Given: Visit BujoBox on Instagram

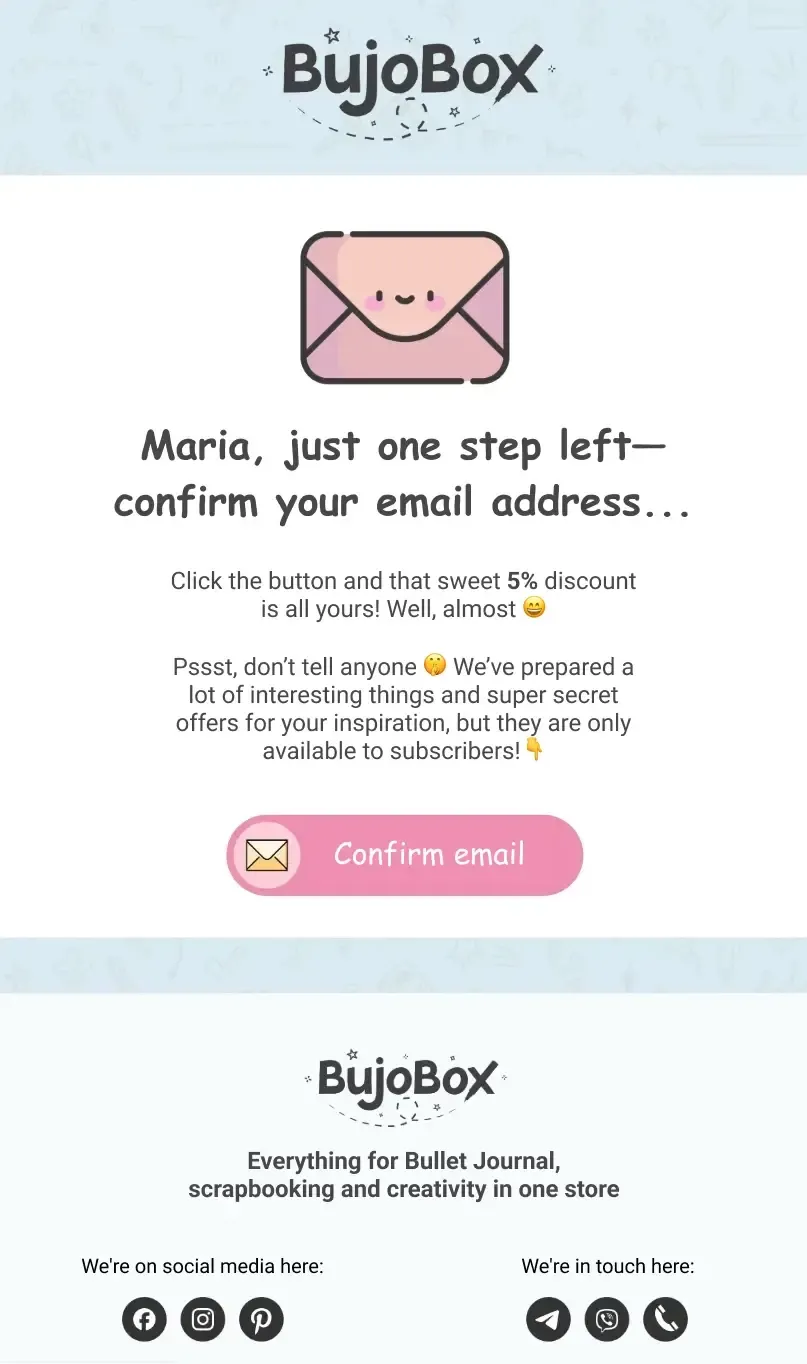Looking at the screenshot, I should click(203, 1319).
